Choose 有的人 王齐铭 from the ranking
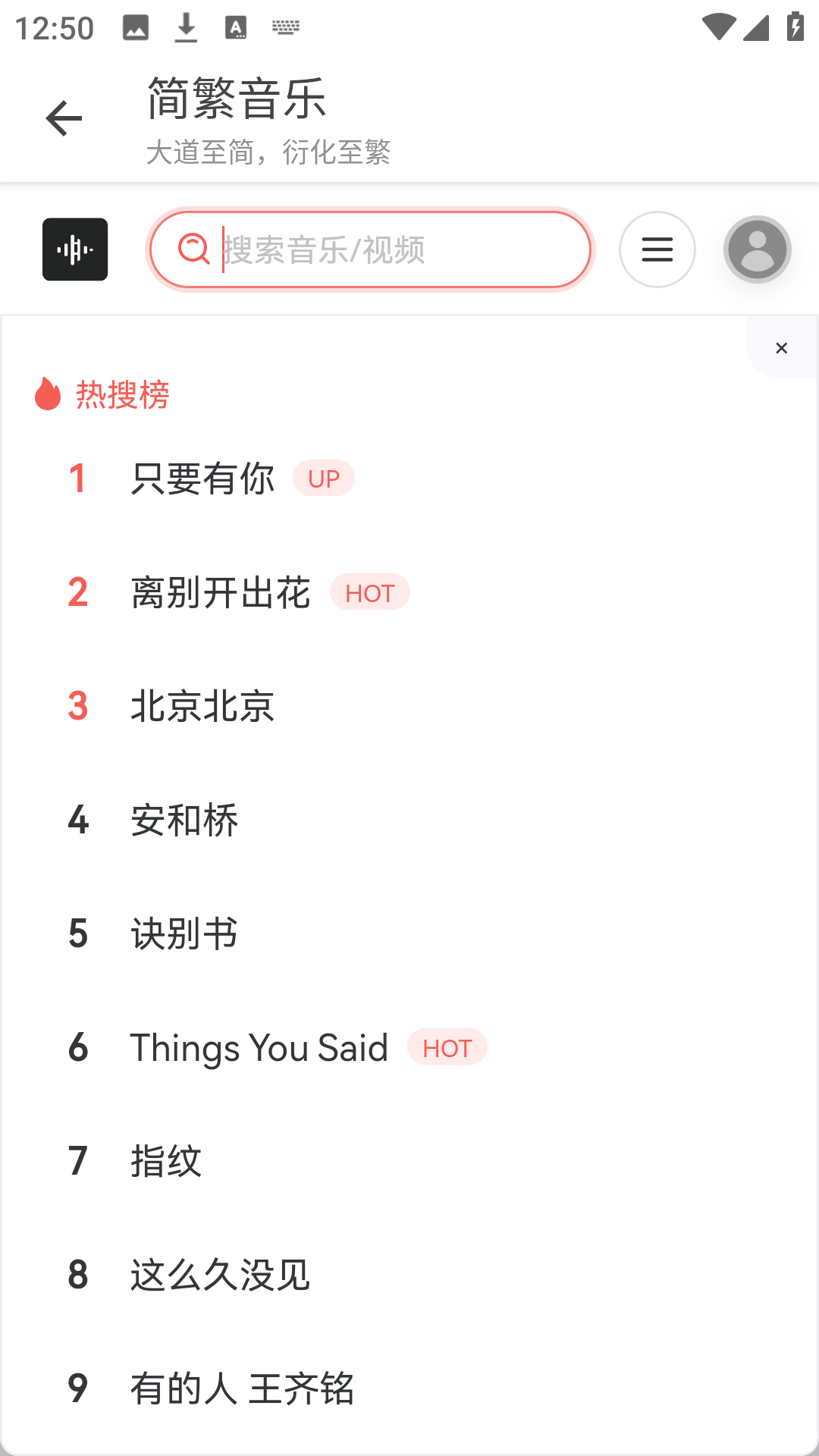Screen dimensions: 819x1456 [x=242, y=1389]
